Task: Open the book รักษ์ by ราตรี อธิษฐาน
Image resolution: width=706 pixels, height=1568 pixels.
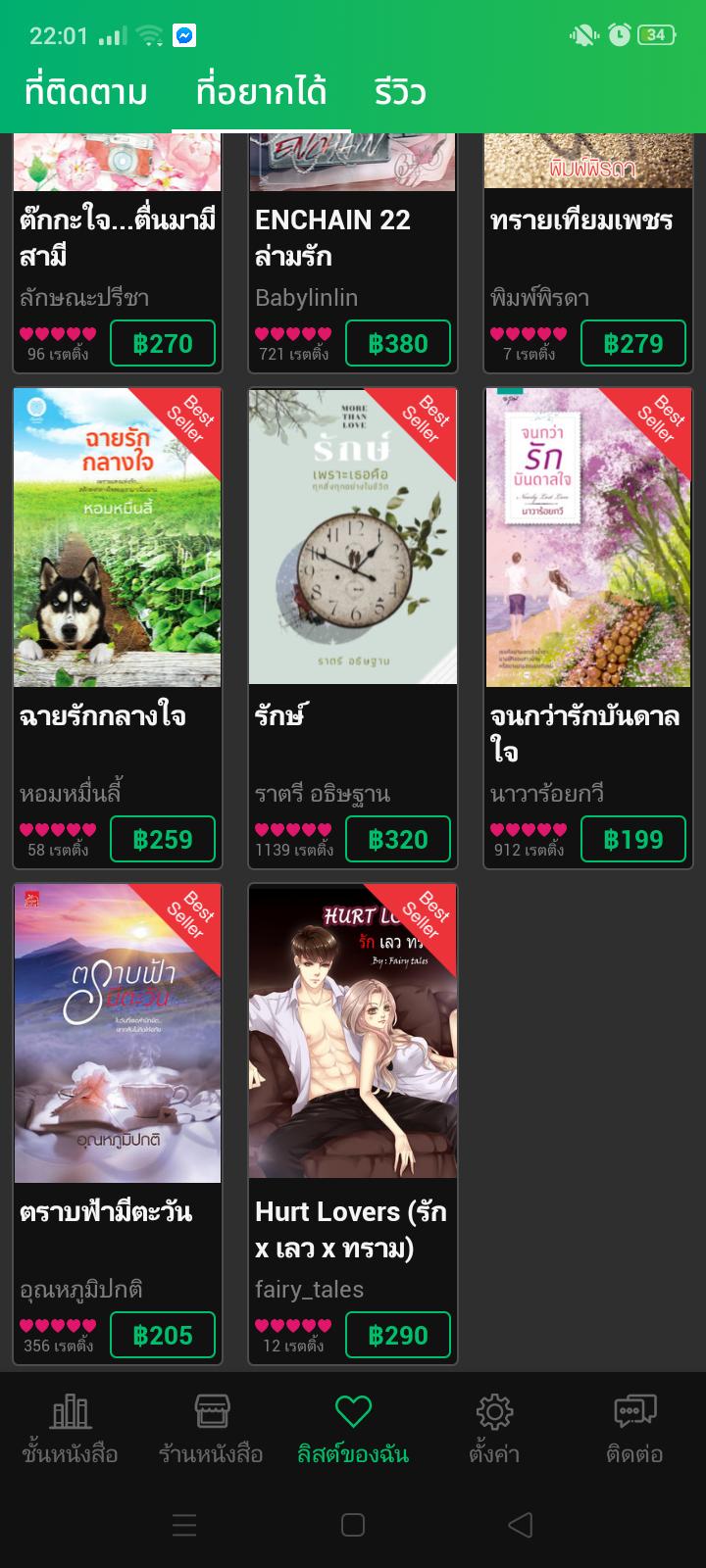Action: pyautogui.click(x=353, y=537)
